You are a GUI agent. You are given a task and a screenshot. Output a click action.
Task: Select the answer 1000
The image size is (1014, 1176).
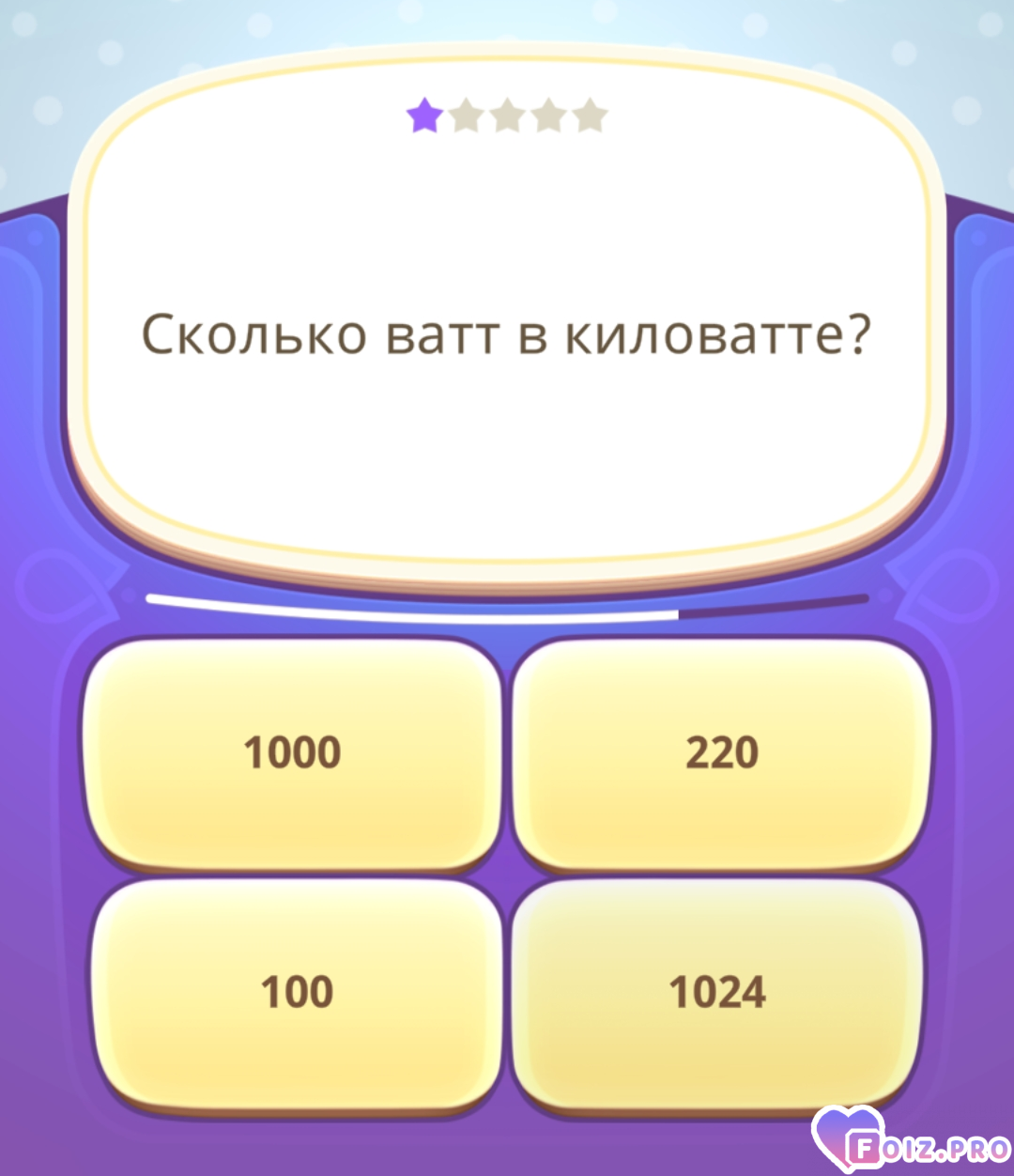[x=292, y=753]
